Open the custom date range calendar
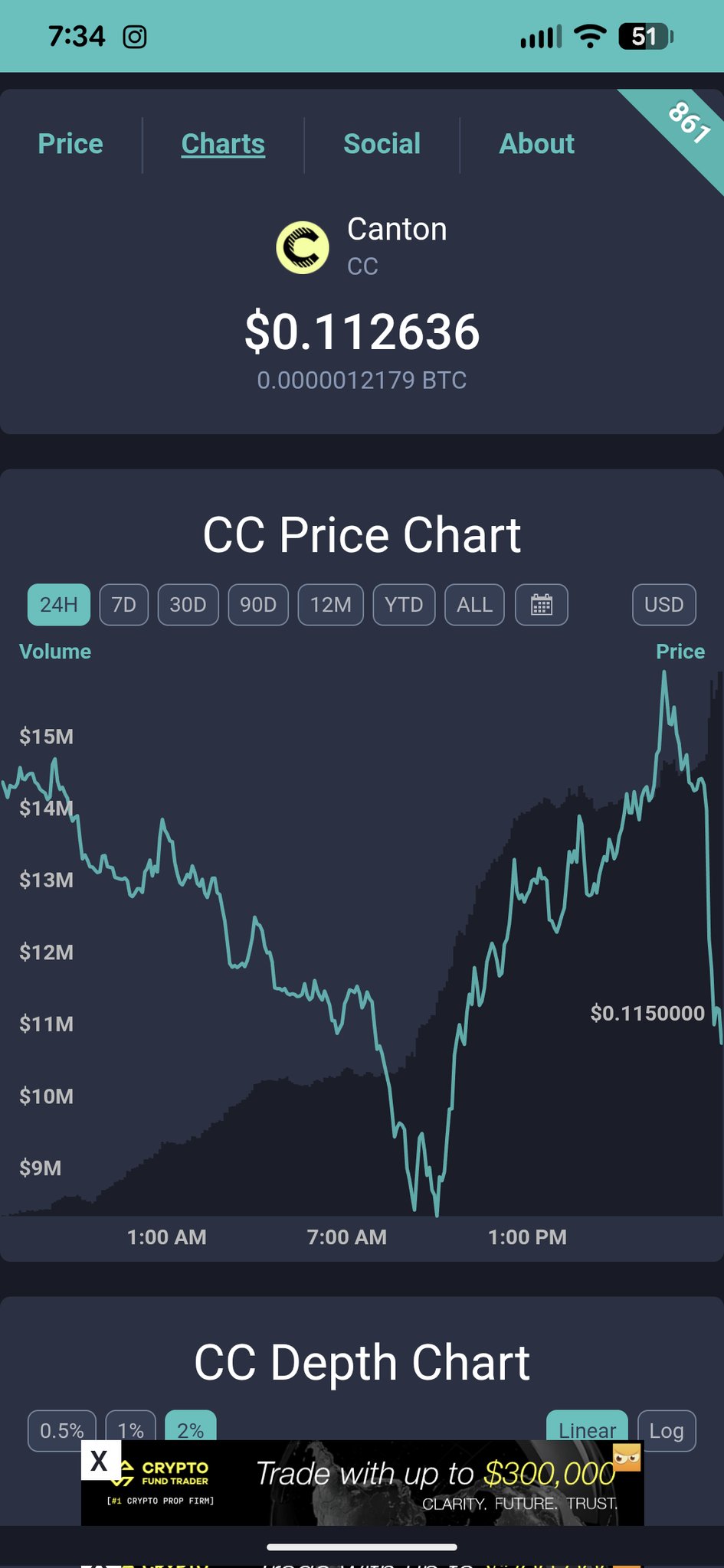Viewport: 724px width, 1568px height. (542, 605)
